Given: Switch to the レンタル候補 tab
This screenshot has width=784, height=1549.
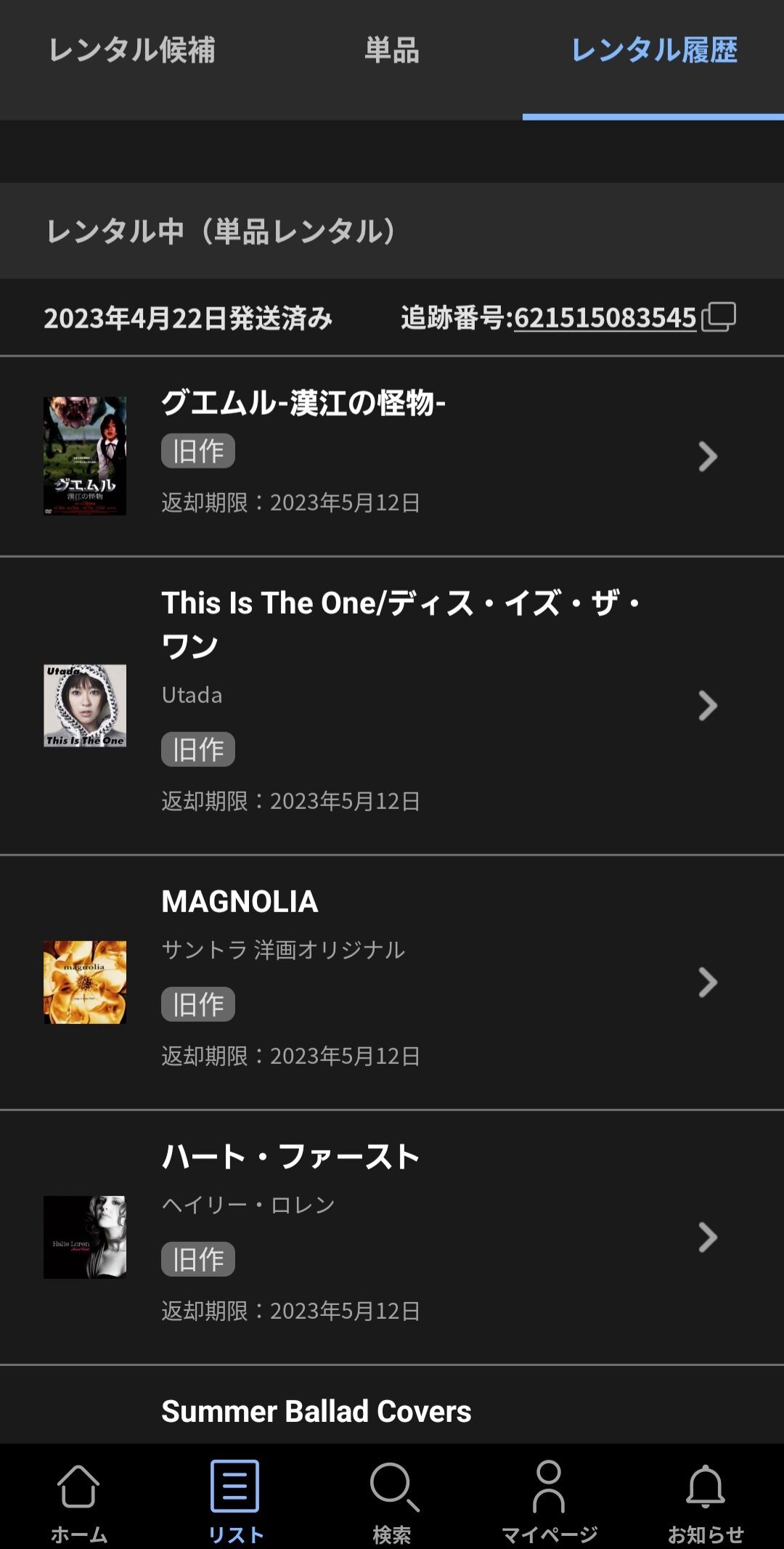Looking at the screenshot, I should pyautogui.click(x=131, y=51).
